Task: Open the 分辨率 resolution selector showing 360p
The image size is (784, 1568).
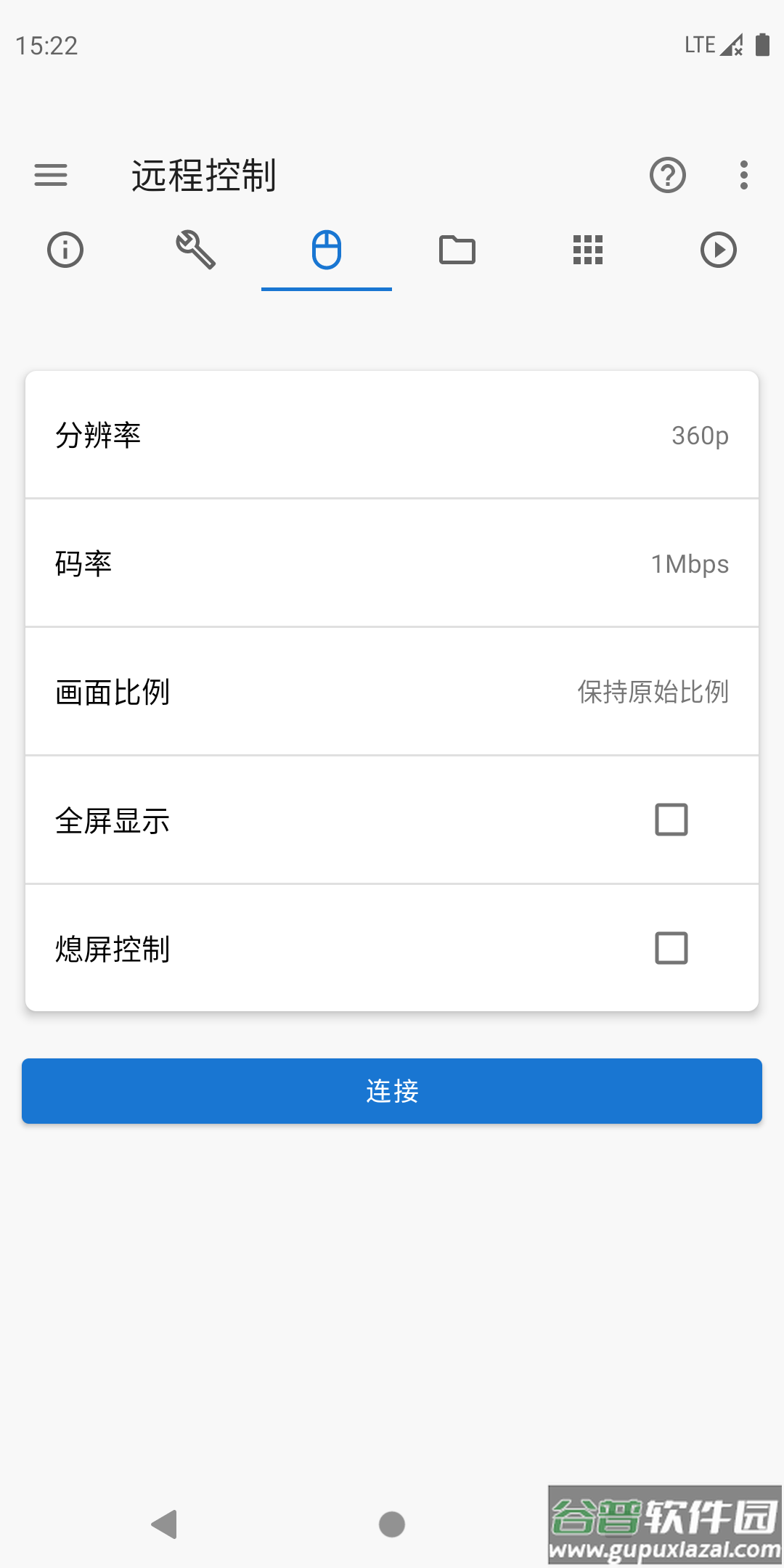Action: (x=391, y=436)
